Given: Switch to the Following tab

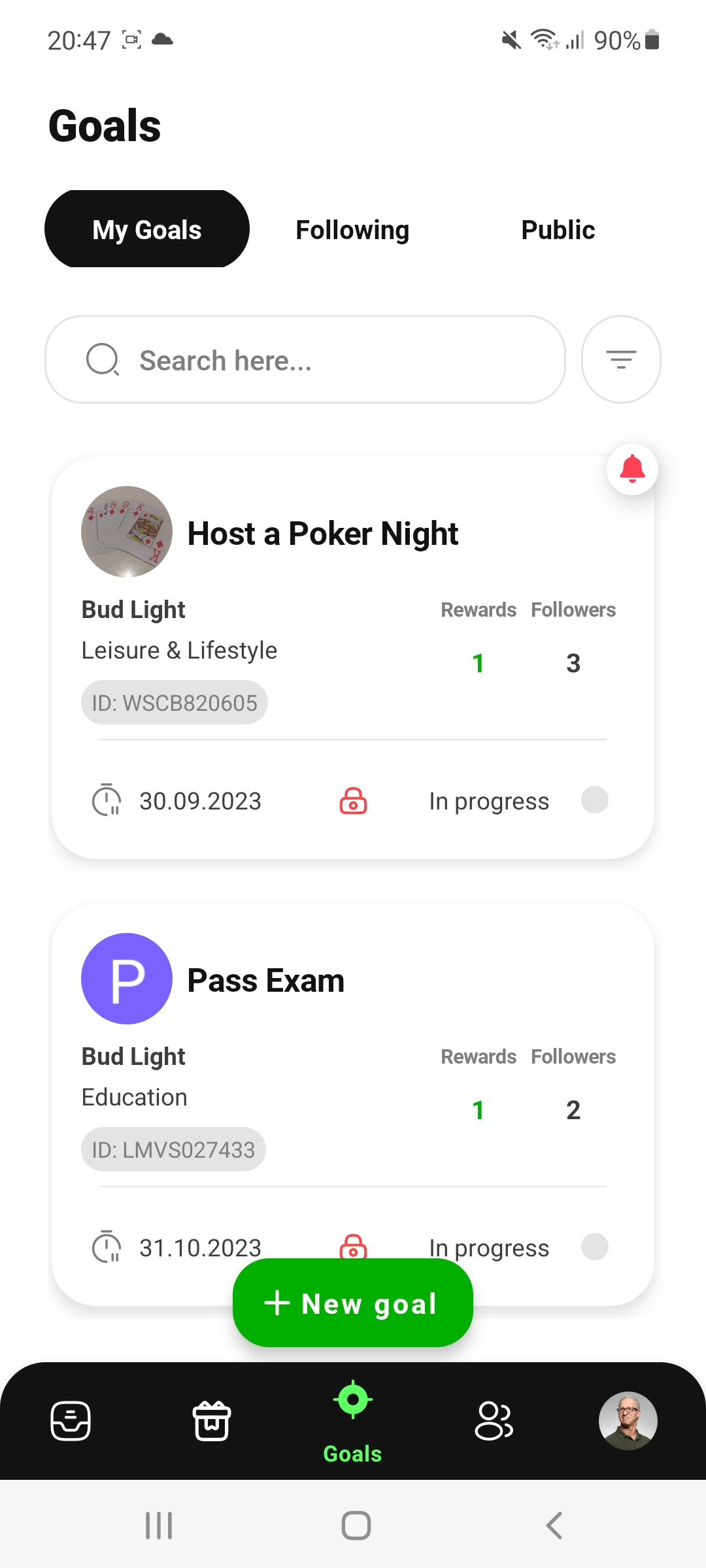Looking at the screenshot, I should point(352,230).
